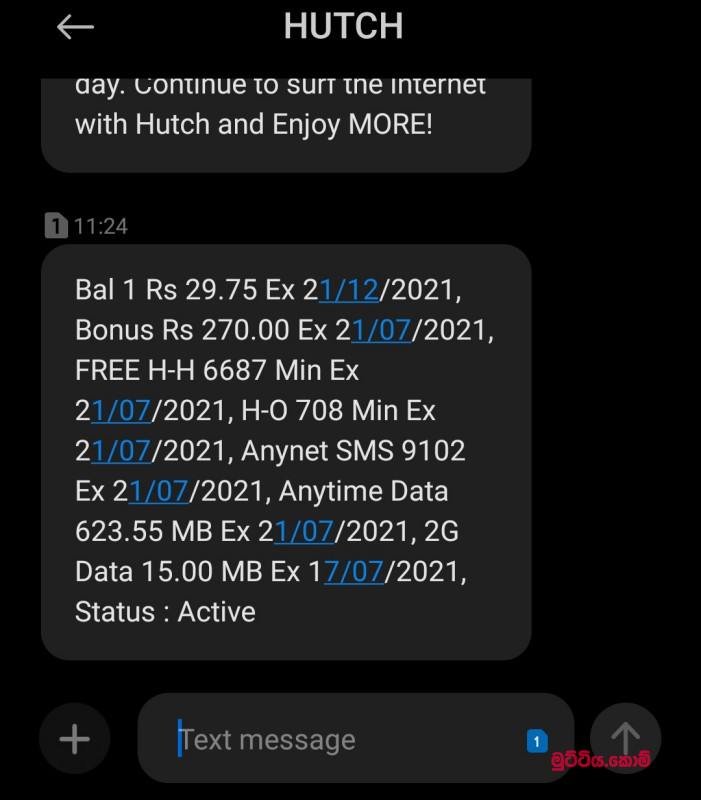The height and width of the screenshot is (800, 701).
Task: Go back from the HUTCH conversation
Action: pyautogui.click(x=75, y=27)
